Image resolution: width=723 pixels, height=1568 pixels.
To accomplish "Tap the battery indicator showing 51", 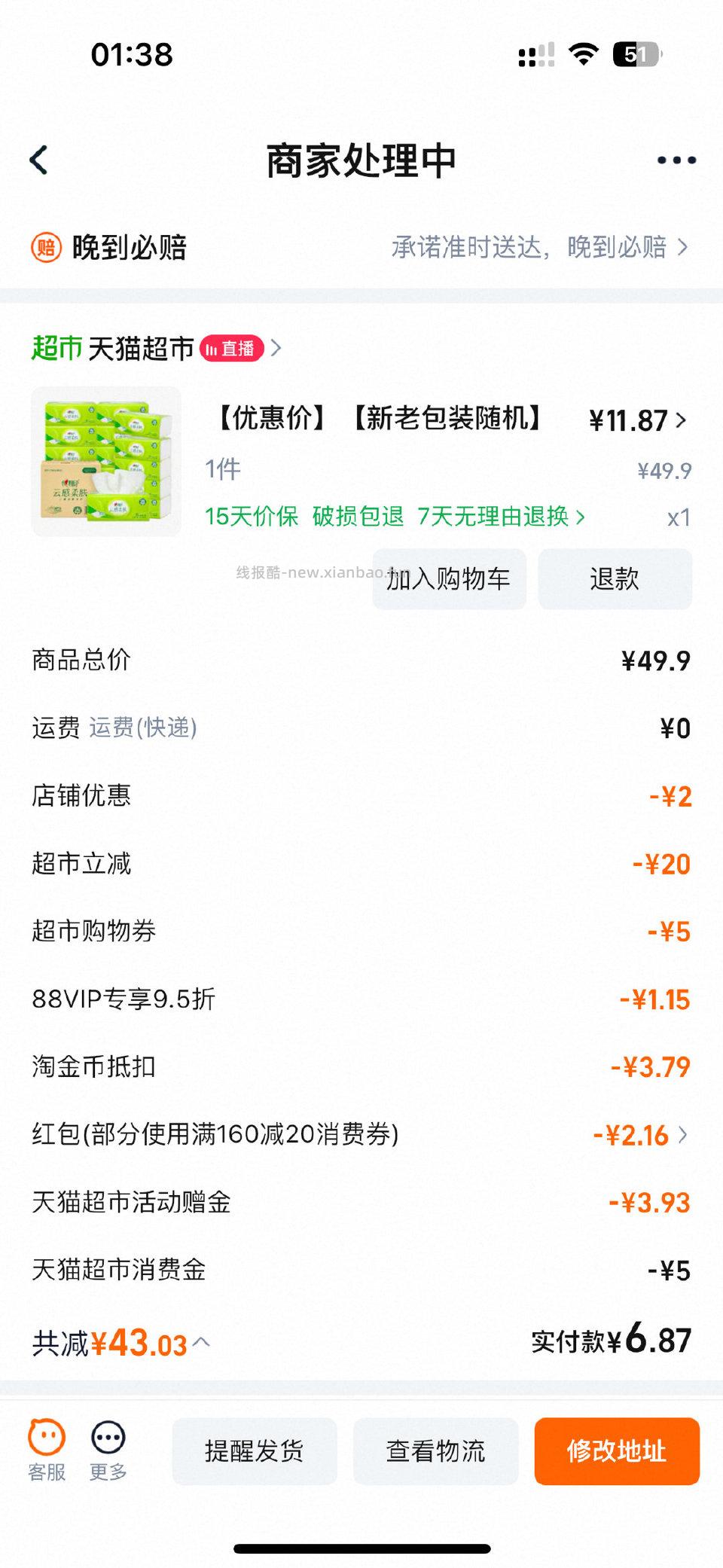I will click(636, 55).
